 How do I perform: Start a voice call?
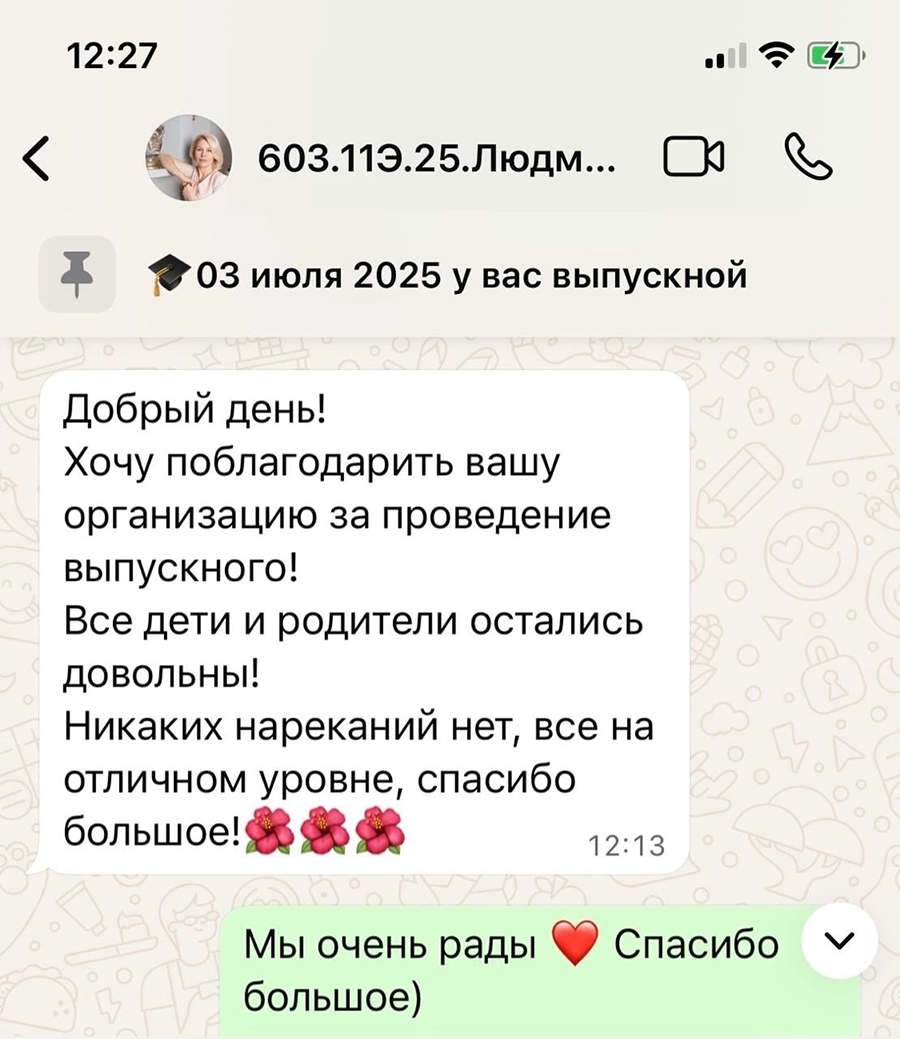tap(808, 157)
